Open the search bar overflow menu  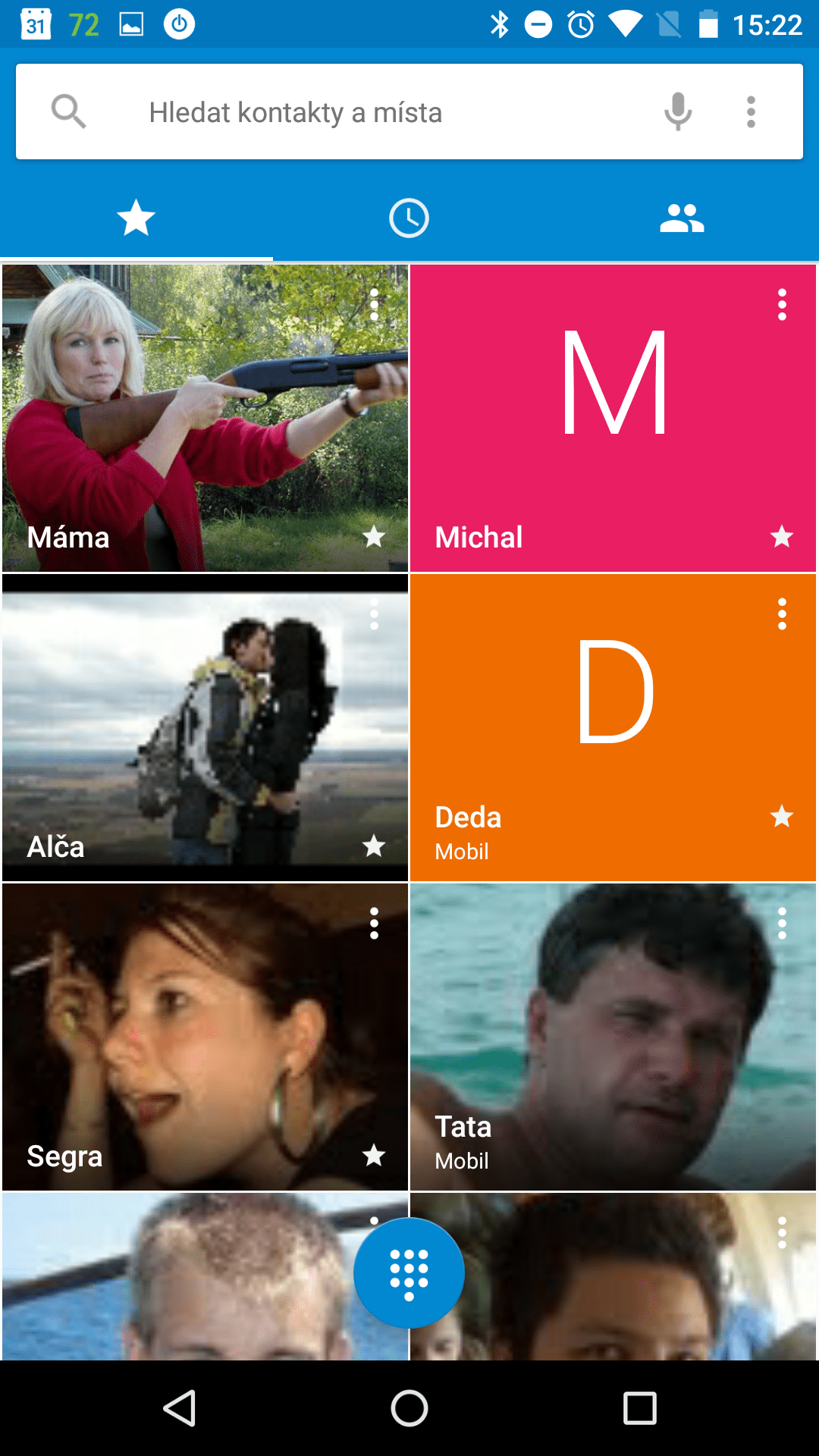[751, 112]
